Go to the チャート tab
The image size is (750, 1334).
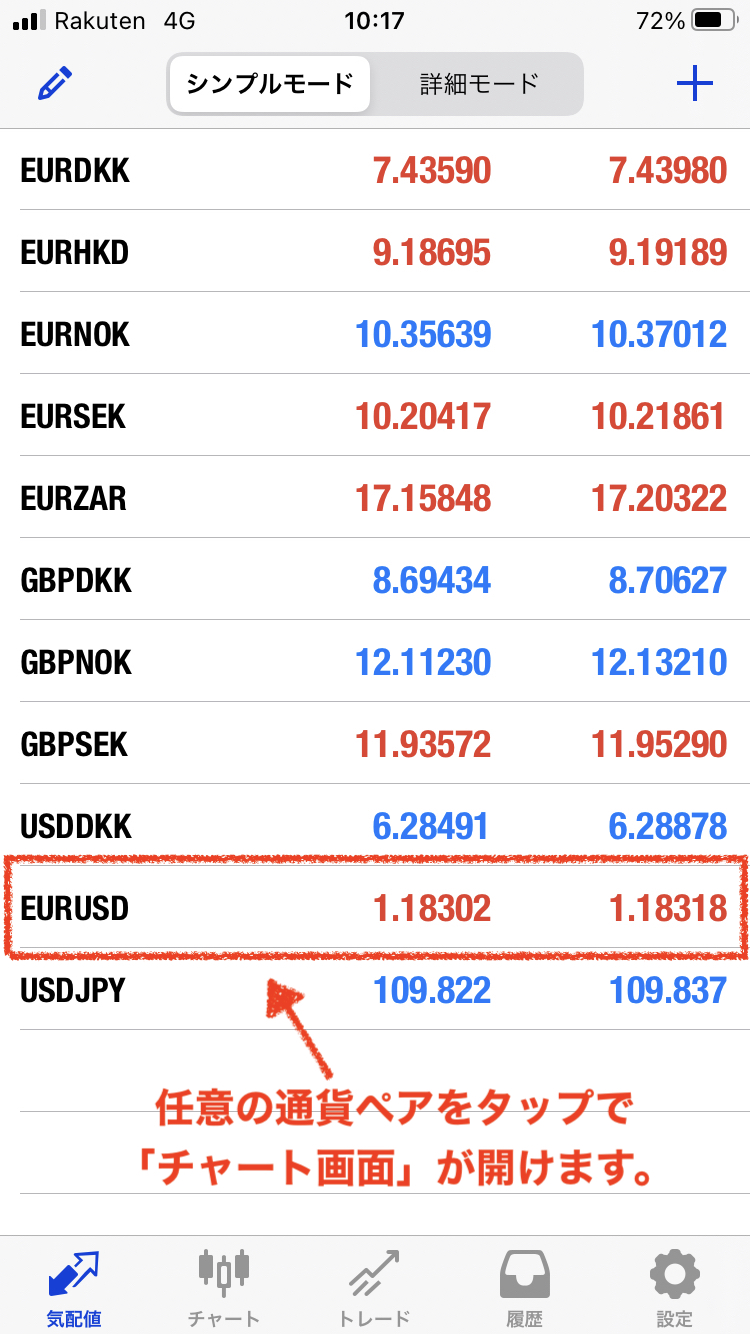click(224, 1286)
